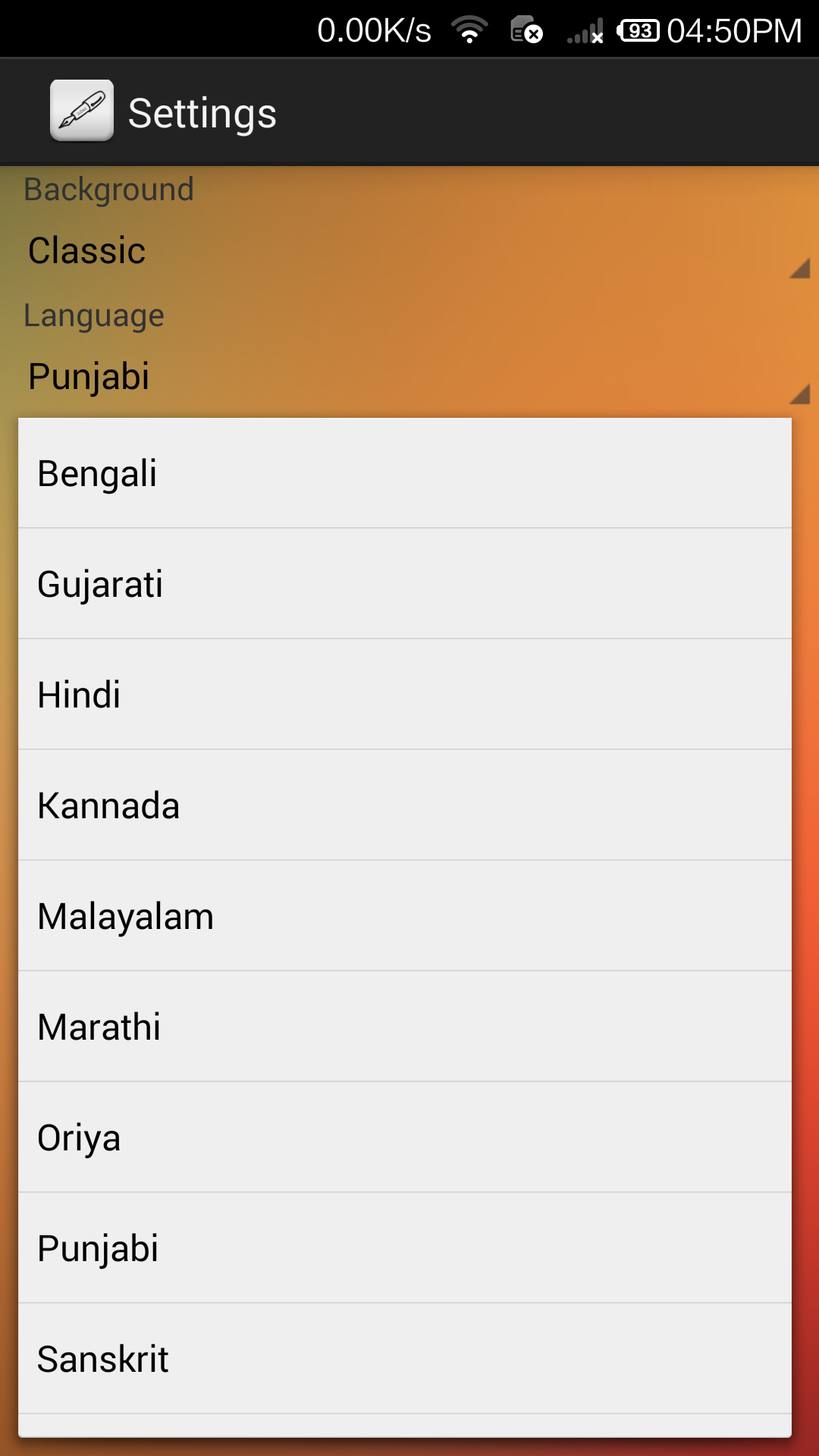
Task: Select Bengali from the language list
Action: click(409, 472)
